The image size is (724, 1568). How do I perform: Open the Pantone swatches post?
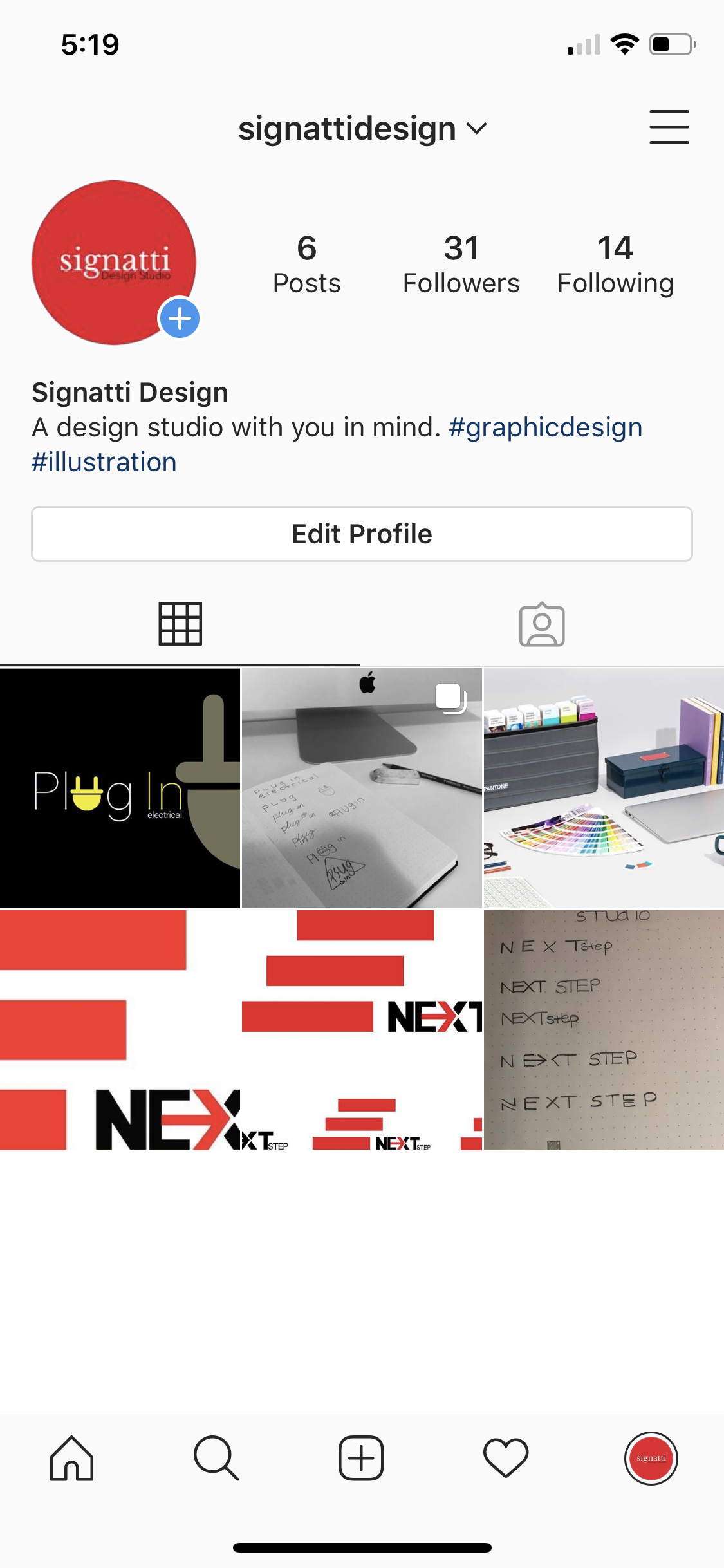coord(604,788)
